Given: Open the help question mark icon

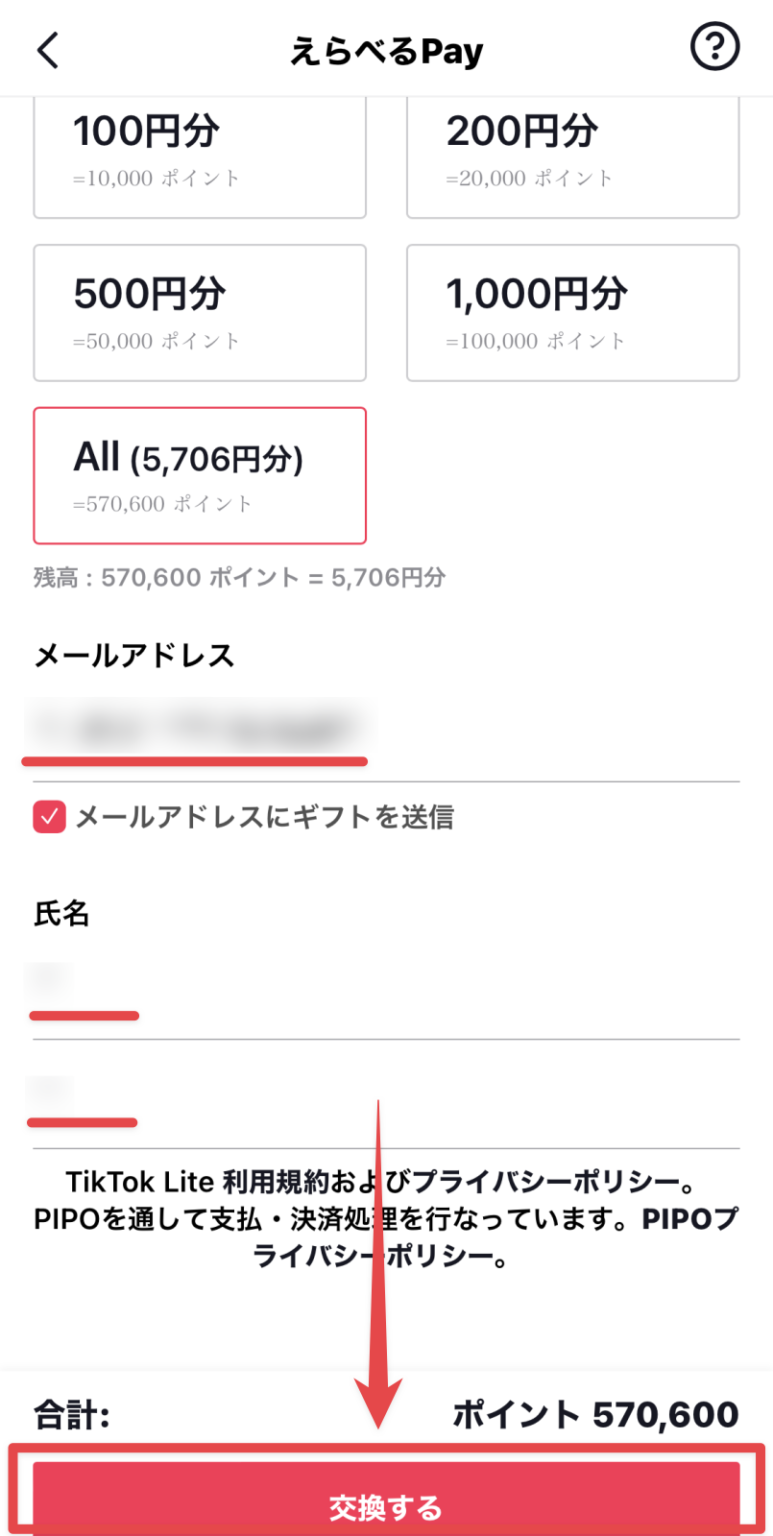Looking at the screenshot, I should pyautogui.click(x=714, y=48).
